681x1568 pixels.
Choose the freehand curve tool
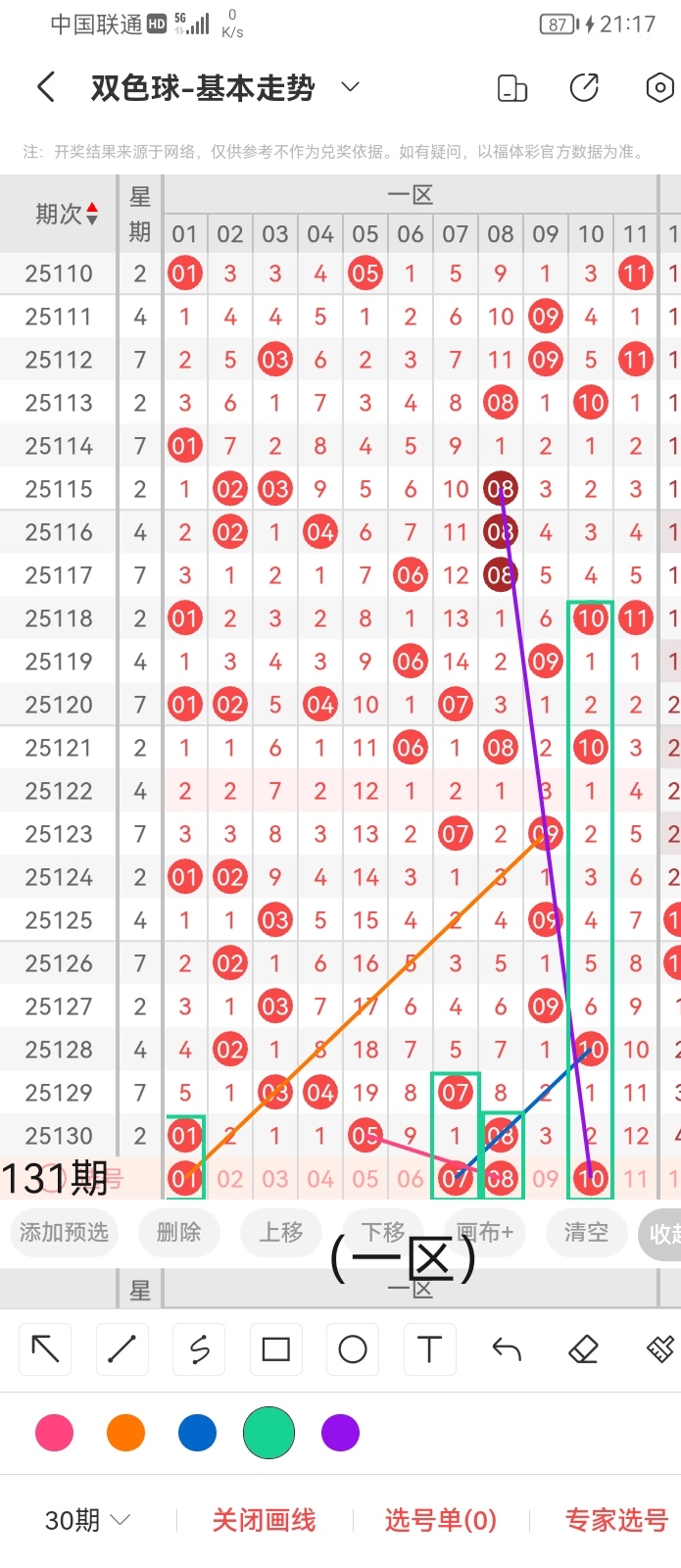[x=199, y=1349]
